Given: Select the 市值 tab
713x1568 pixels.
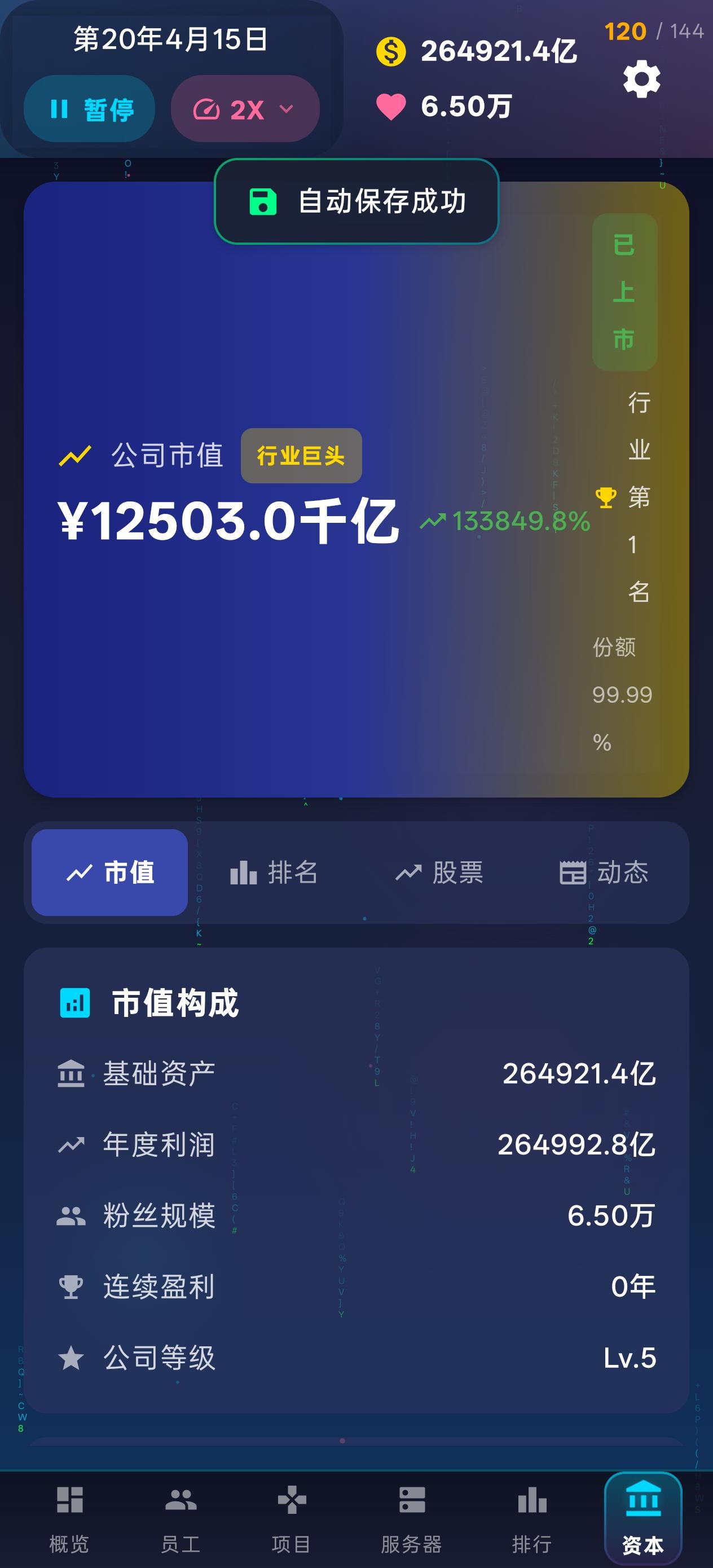Looking at the screenshot, I should pyautogui.click(x=109, y=872).
